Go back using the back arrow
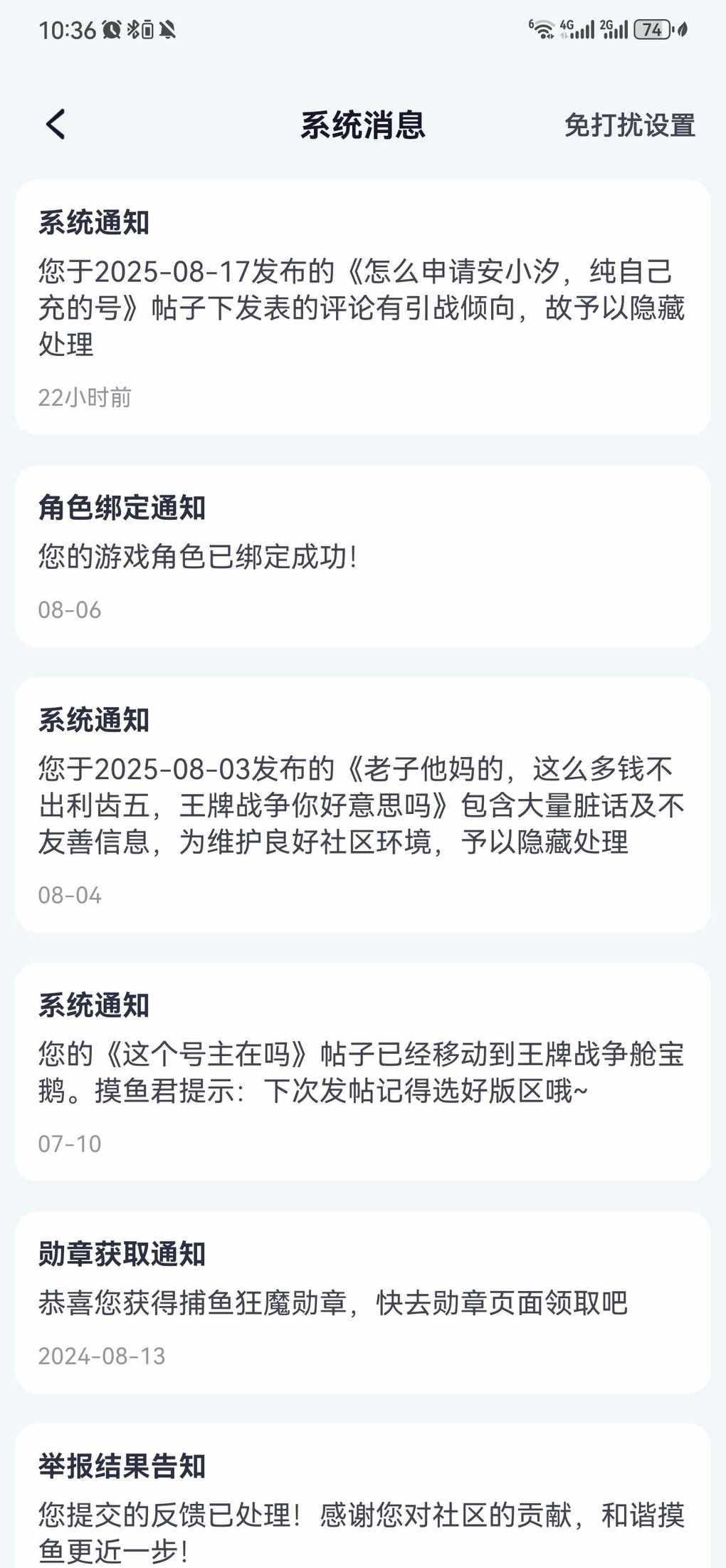The width and height of the screenshot is (726, 1568). pos(56,125)
